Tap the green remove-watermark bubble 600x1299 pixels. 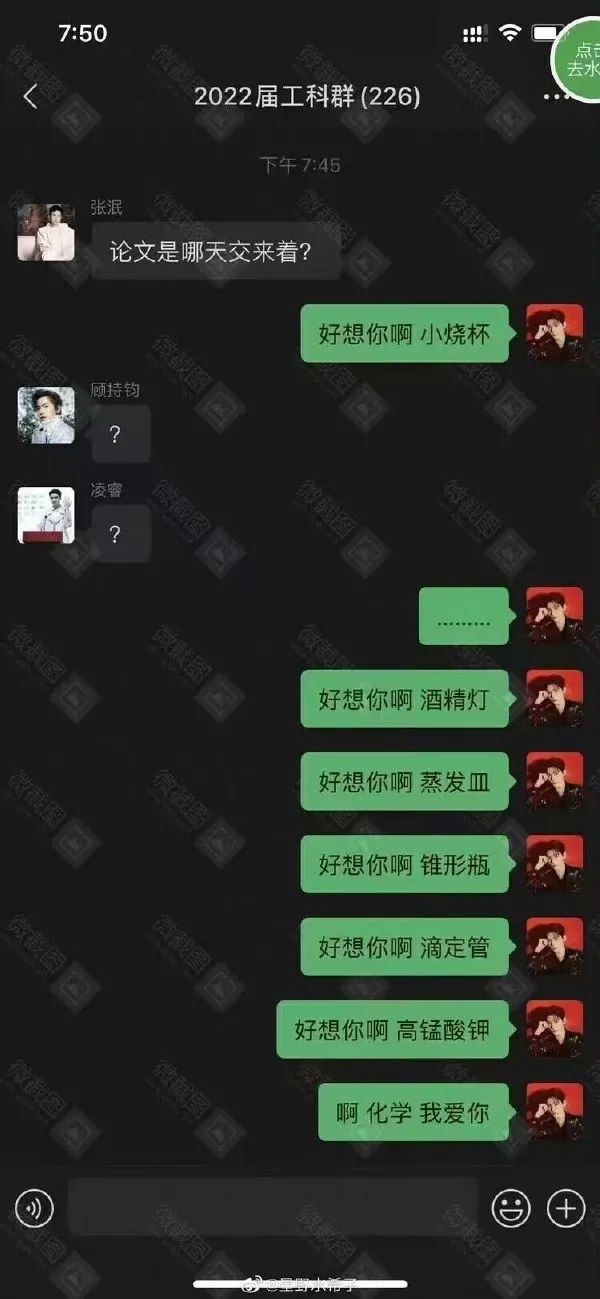click(580, 58)
